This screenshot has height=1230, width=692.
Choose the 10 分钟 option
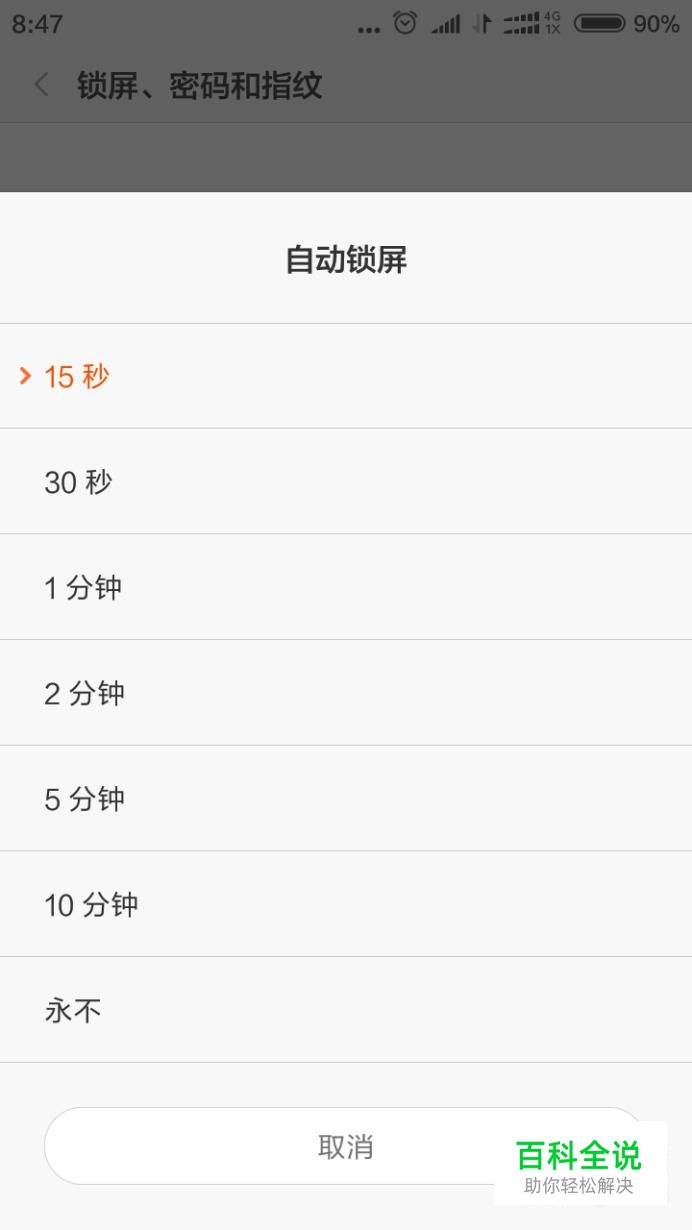tap(346, 905)
